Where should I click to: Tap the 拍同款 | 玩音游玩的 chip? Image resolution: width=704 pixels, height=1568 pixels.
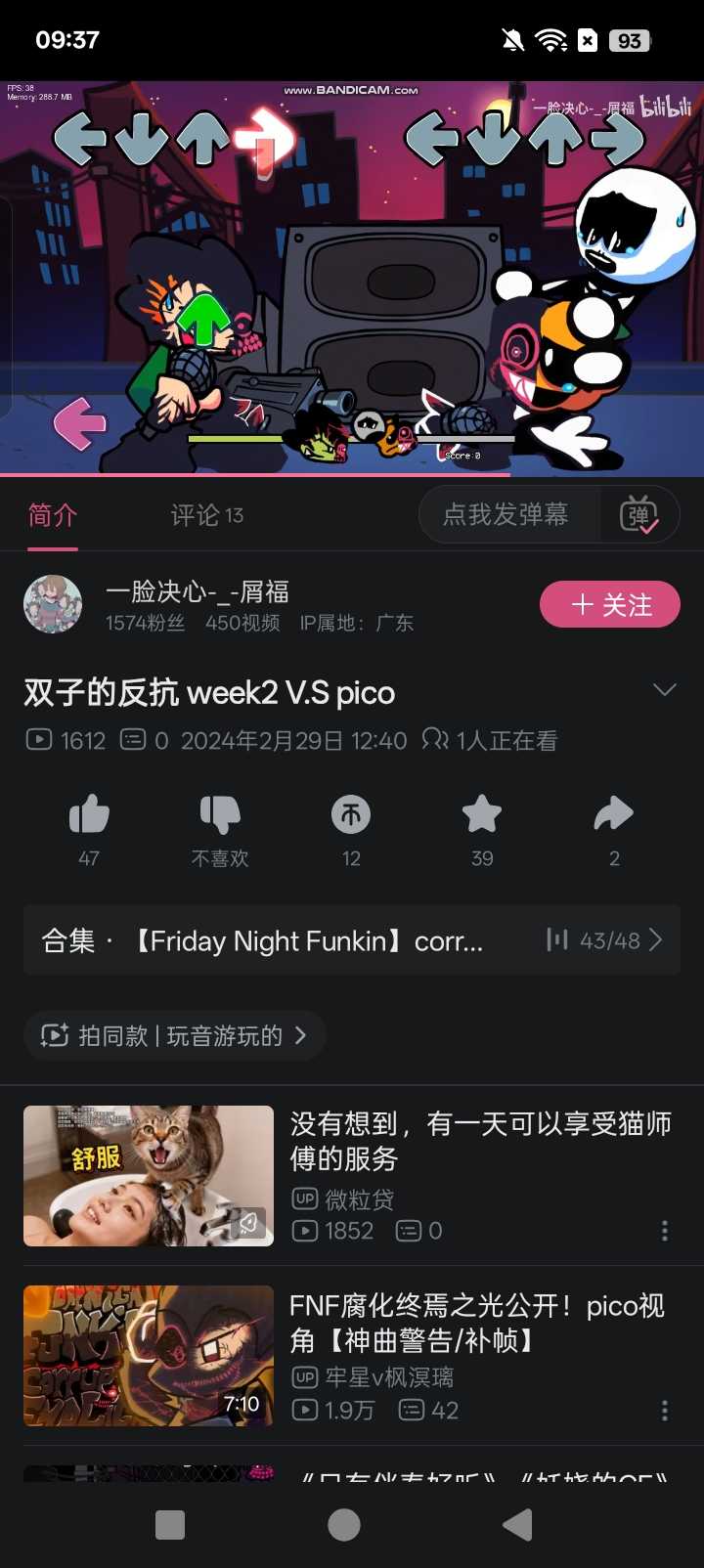click(174, 1035)
